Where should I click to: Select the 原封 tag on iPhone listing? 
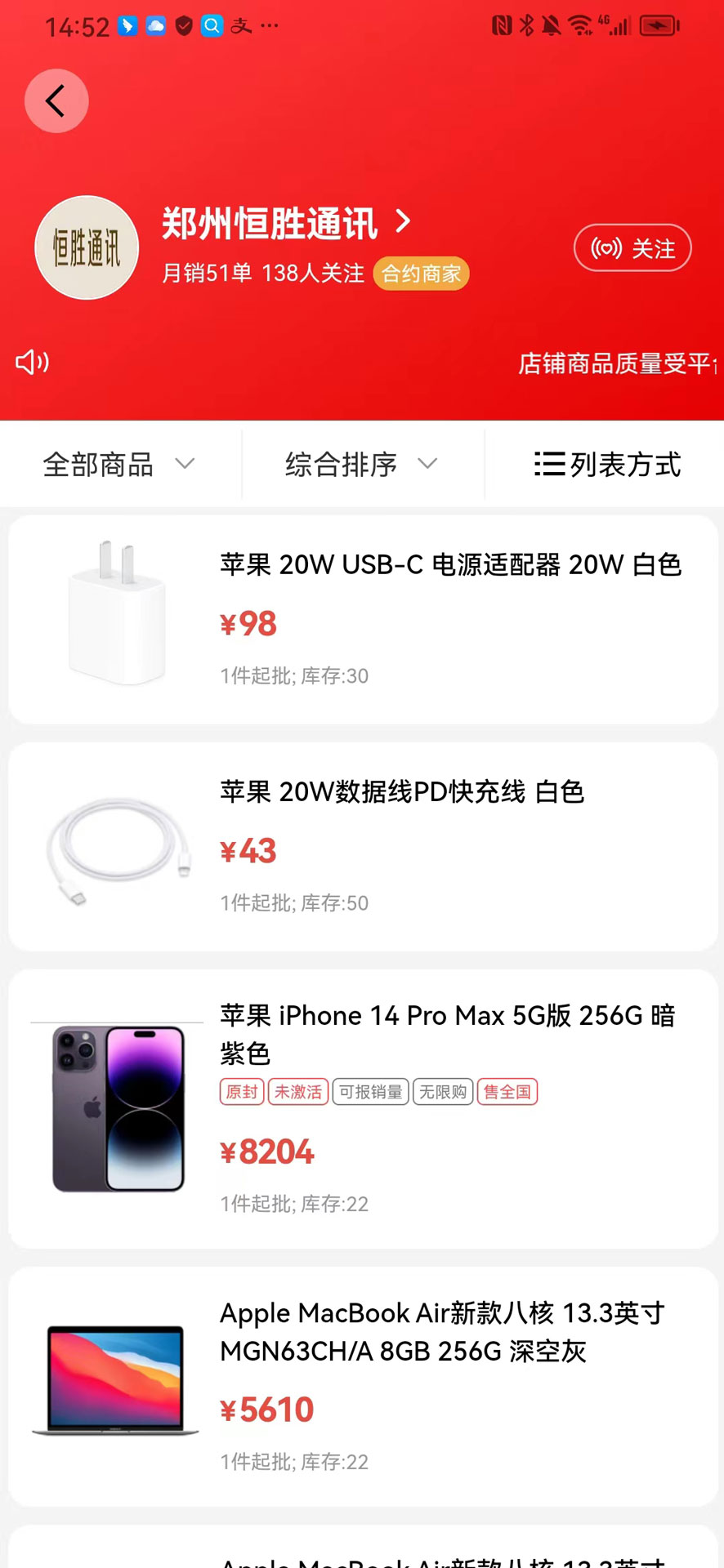(x=241, y=1092)
